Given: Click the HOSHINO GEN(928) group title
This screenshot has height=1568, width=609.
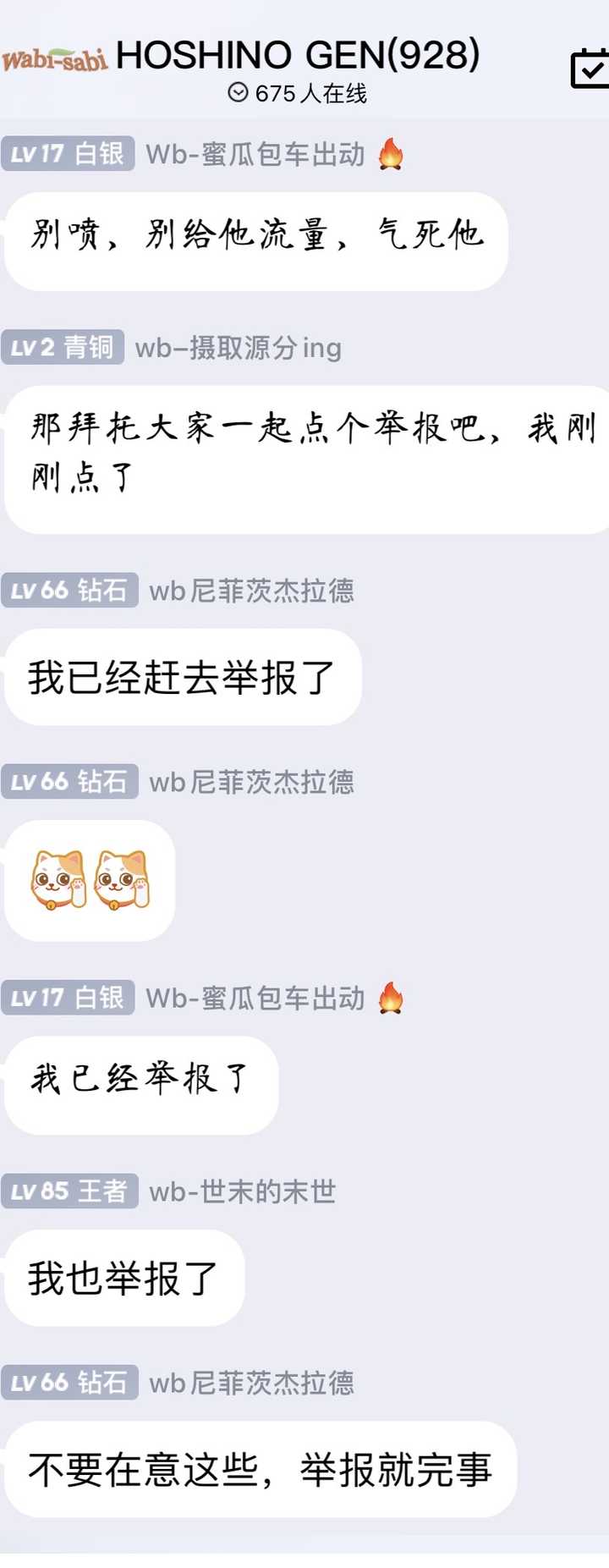Looking at the screenshot, I should click(x=300, y=55).
